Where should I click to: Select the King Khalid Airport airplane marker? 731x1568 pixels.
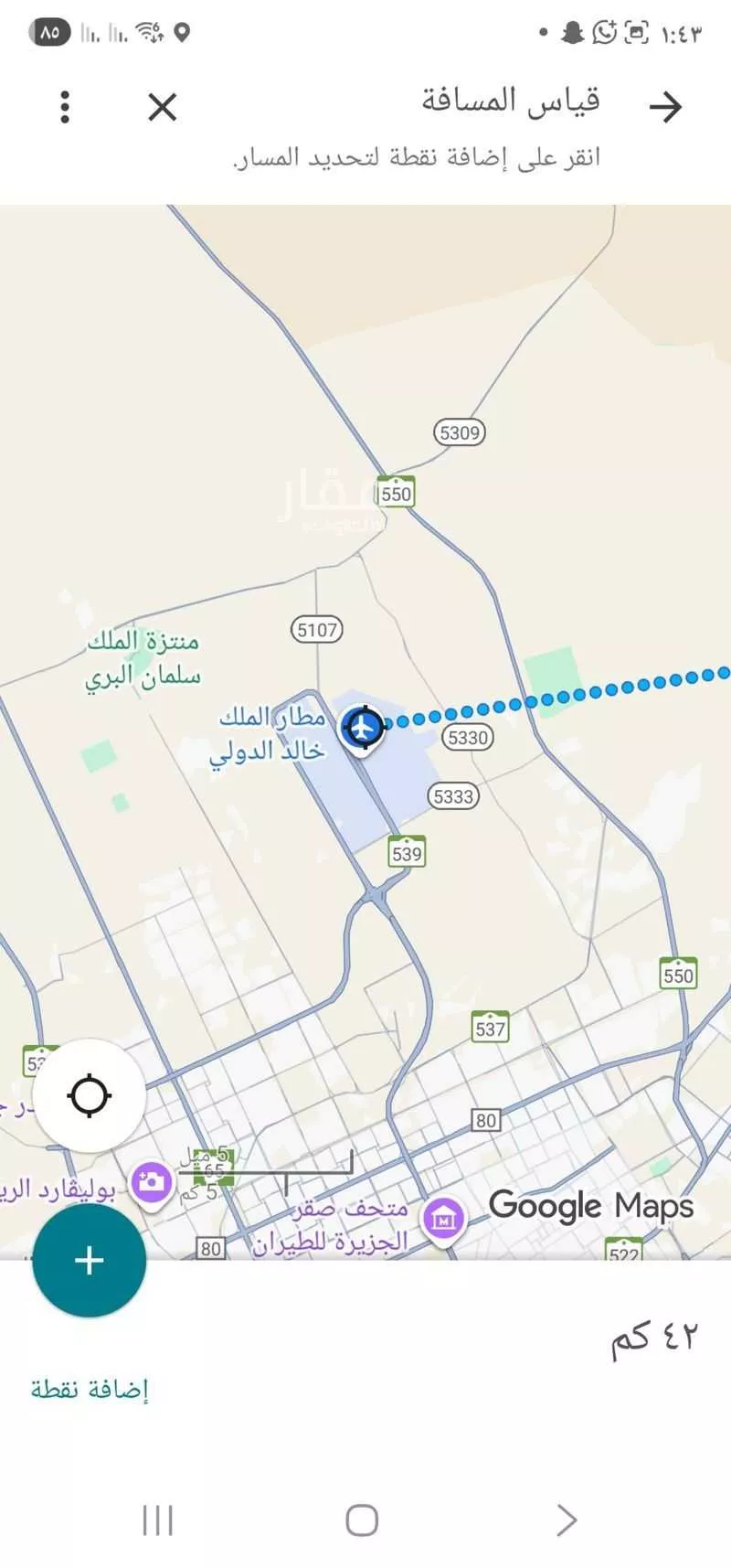(362, 727)
